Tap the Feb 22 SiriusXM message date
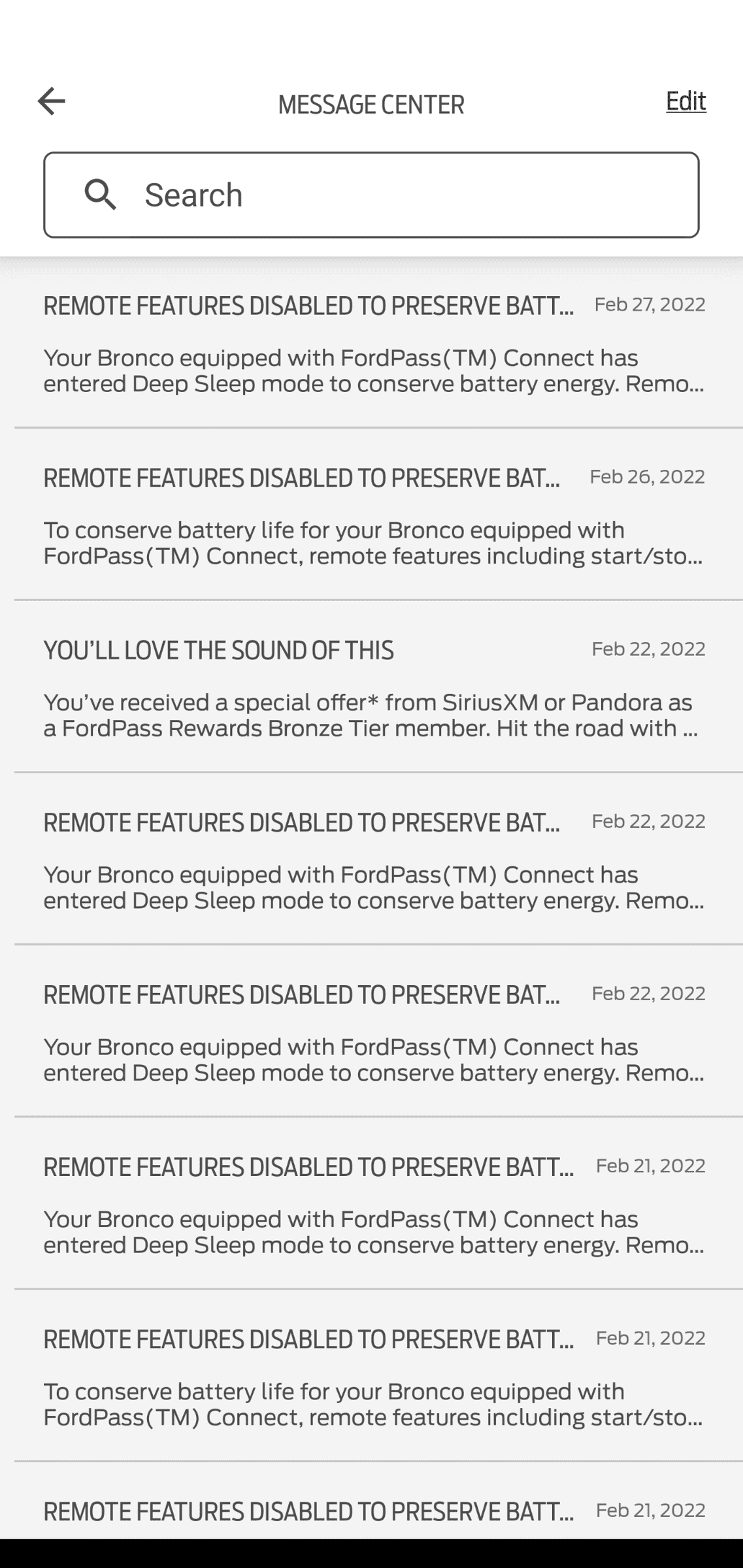 click(x=647, y=649)
